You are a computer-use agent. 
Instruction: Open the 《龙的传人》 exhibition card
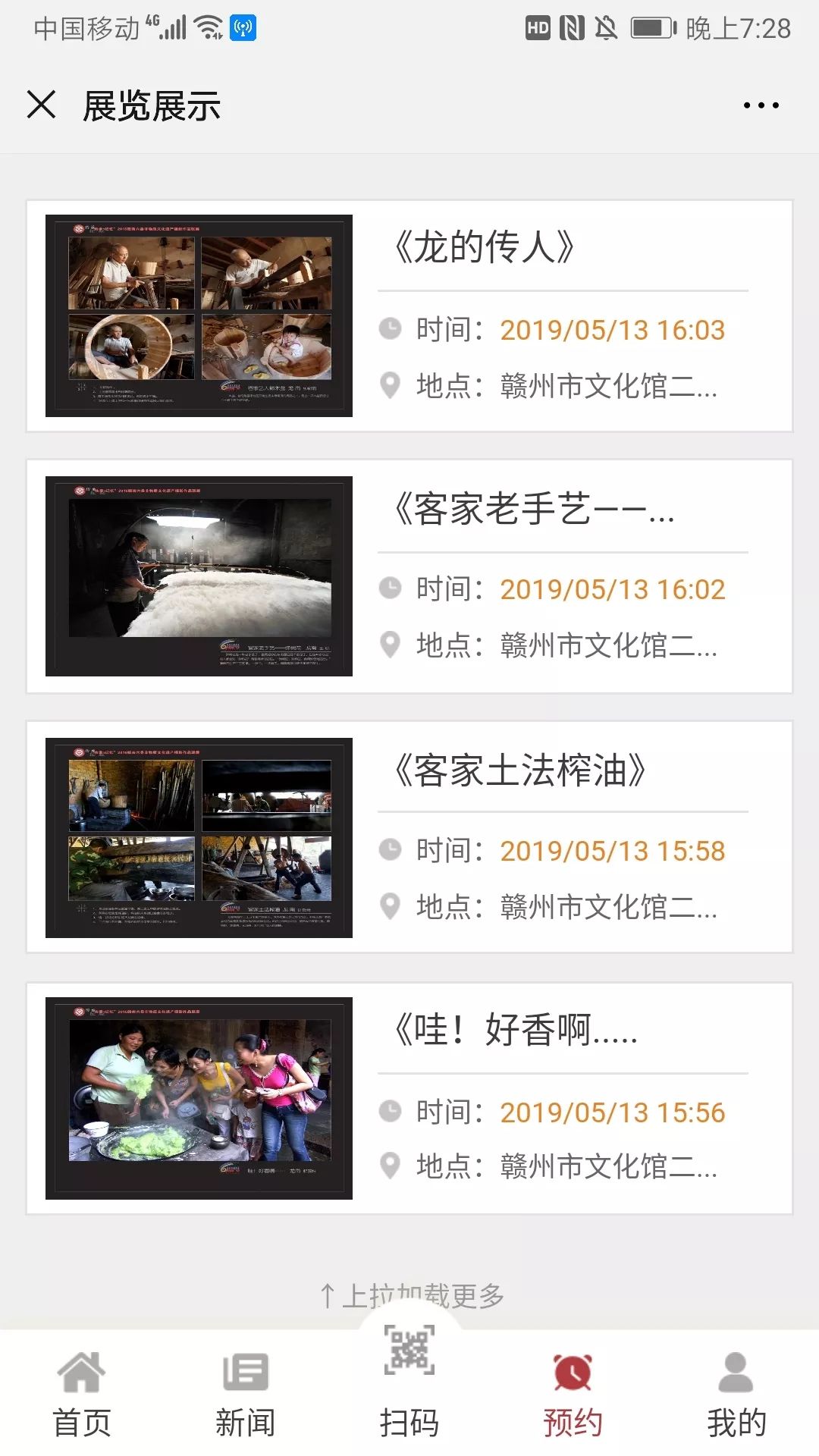point(409,316)
